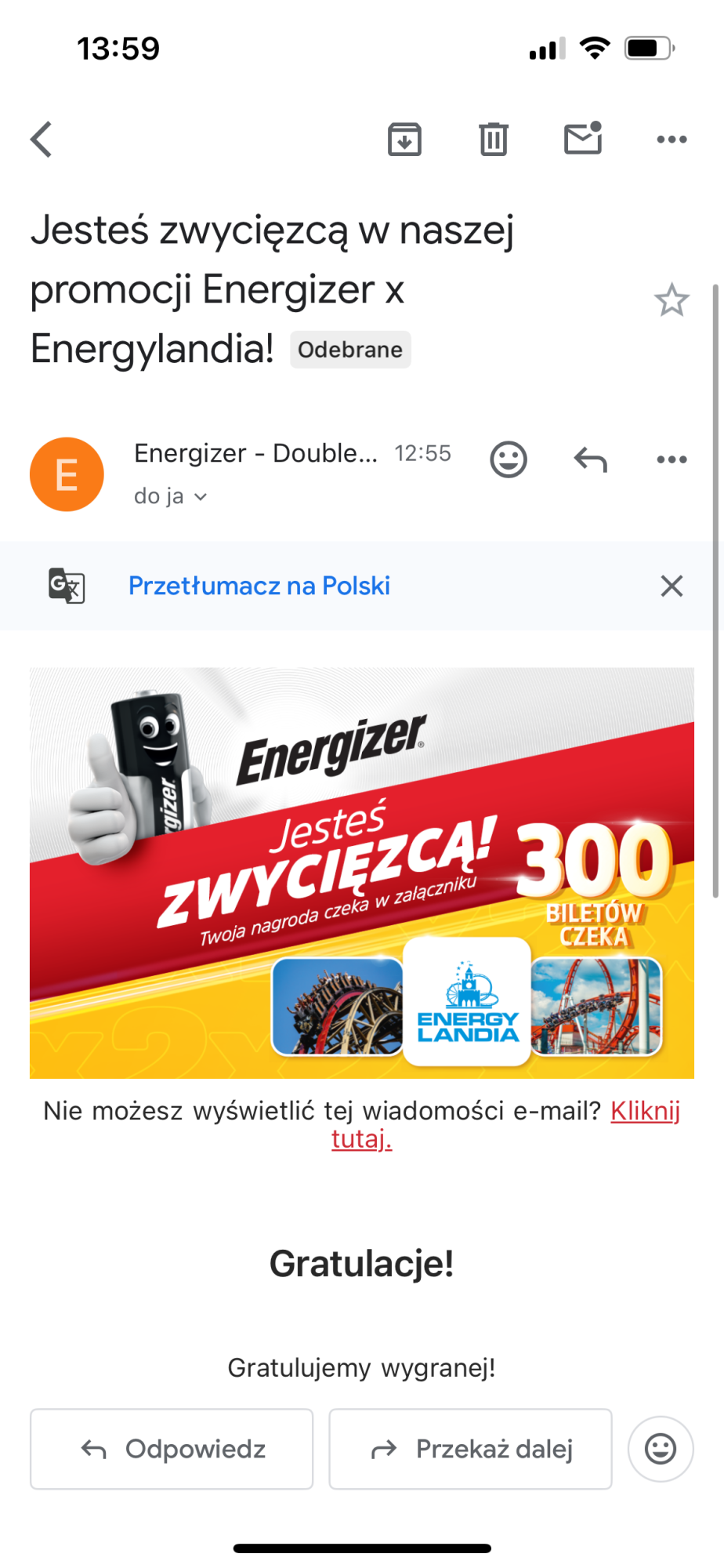The image size is (724, 1568).
Task: Open the Odebrane label chip
Action: [x=350, y=350]
